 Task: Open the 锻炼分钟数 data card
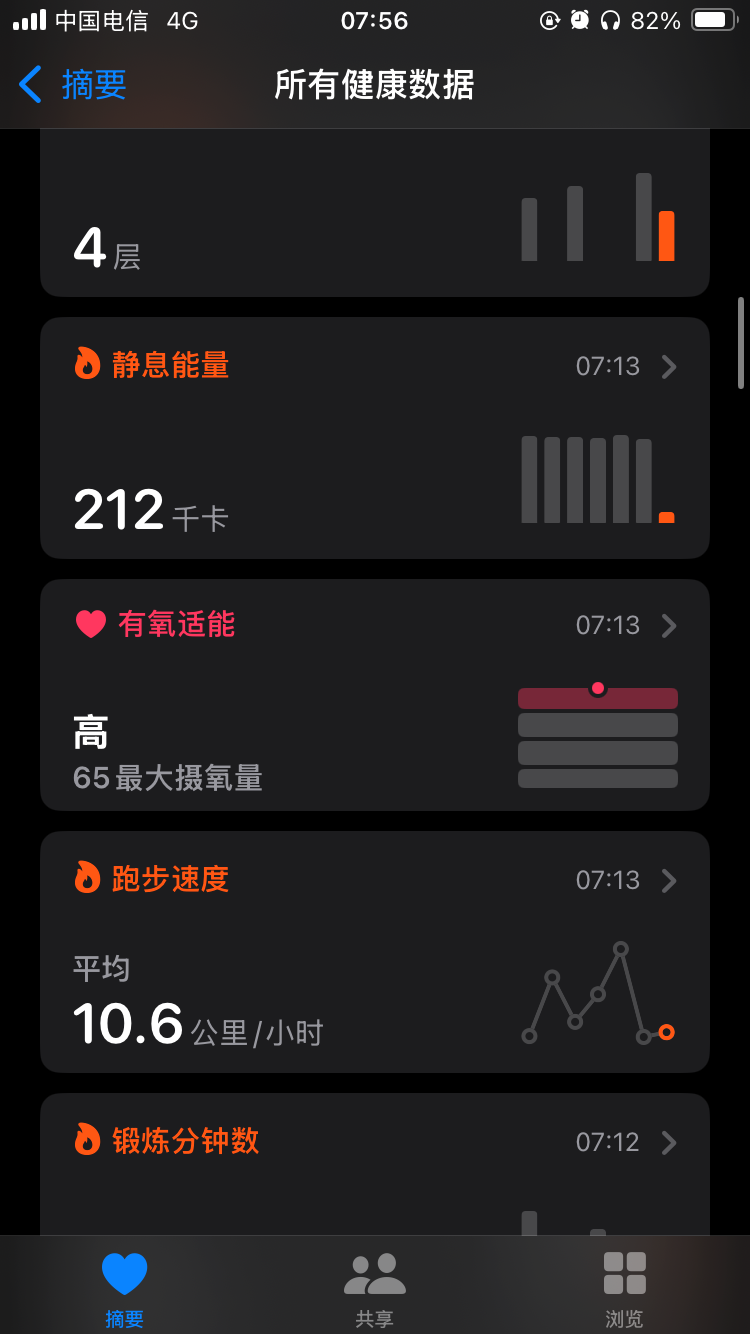[x=374, y=1165]
